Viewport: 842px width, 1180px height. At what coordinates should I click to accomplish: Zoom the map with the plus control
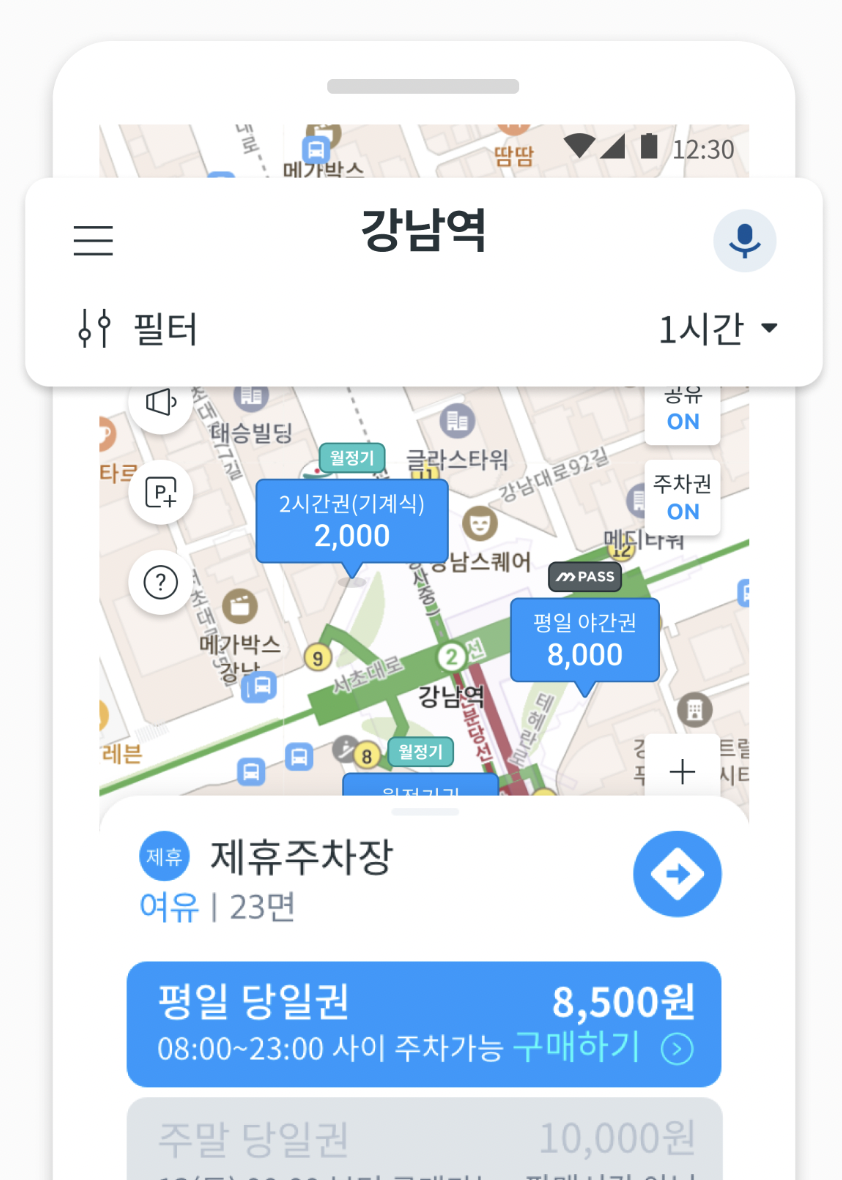(682, 771)
